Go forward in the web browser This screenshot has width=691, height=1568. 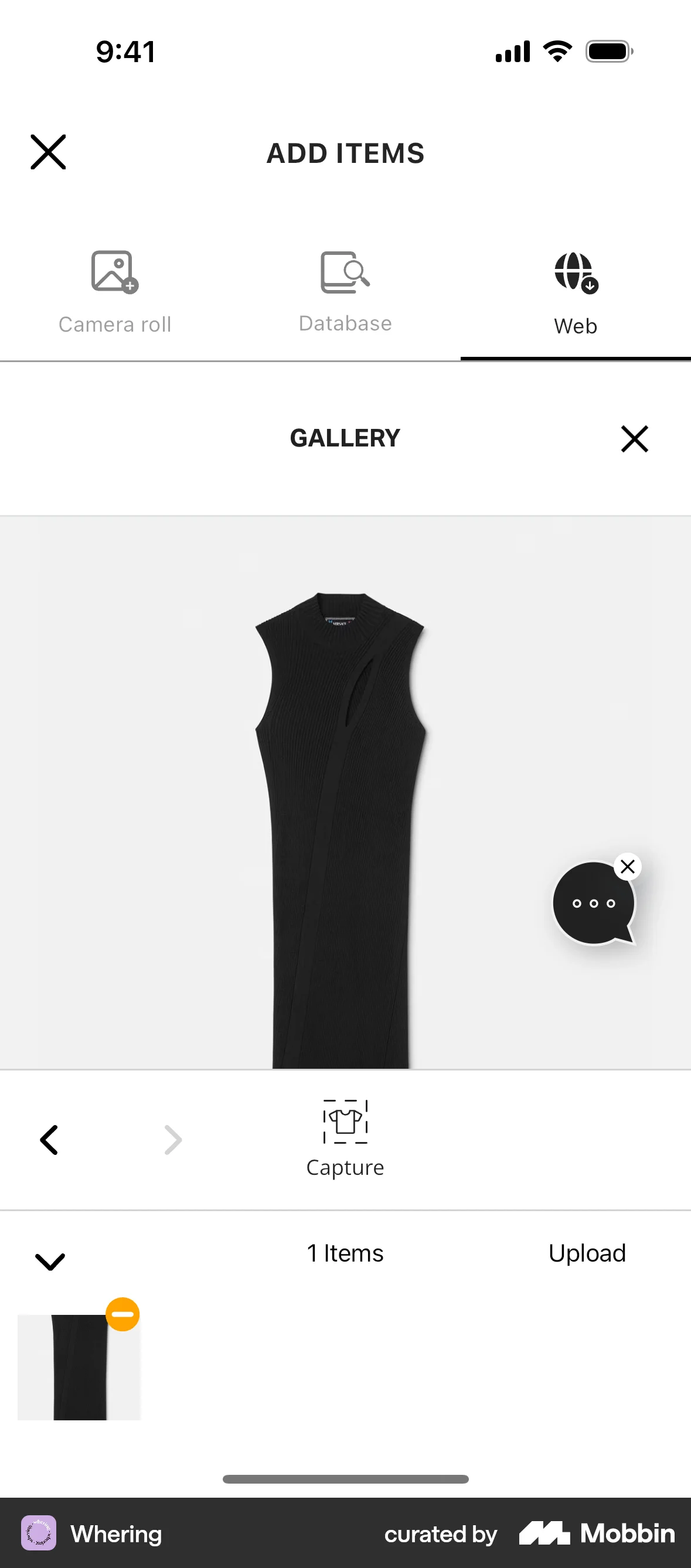tap(173, 1140)
